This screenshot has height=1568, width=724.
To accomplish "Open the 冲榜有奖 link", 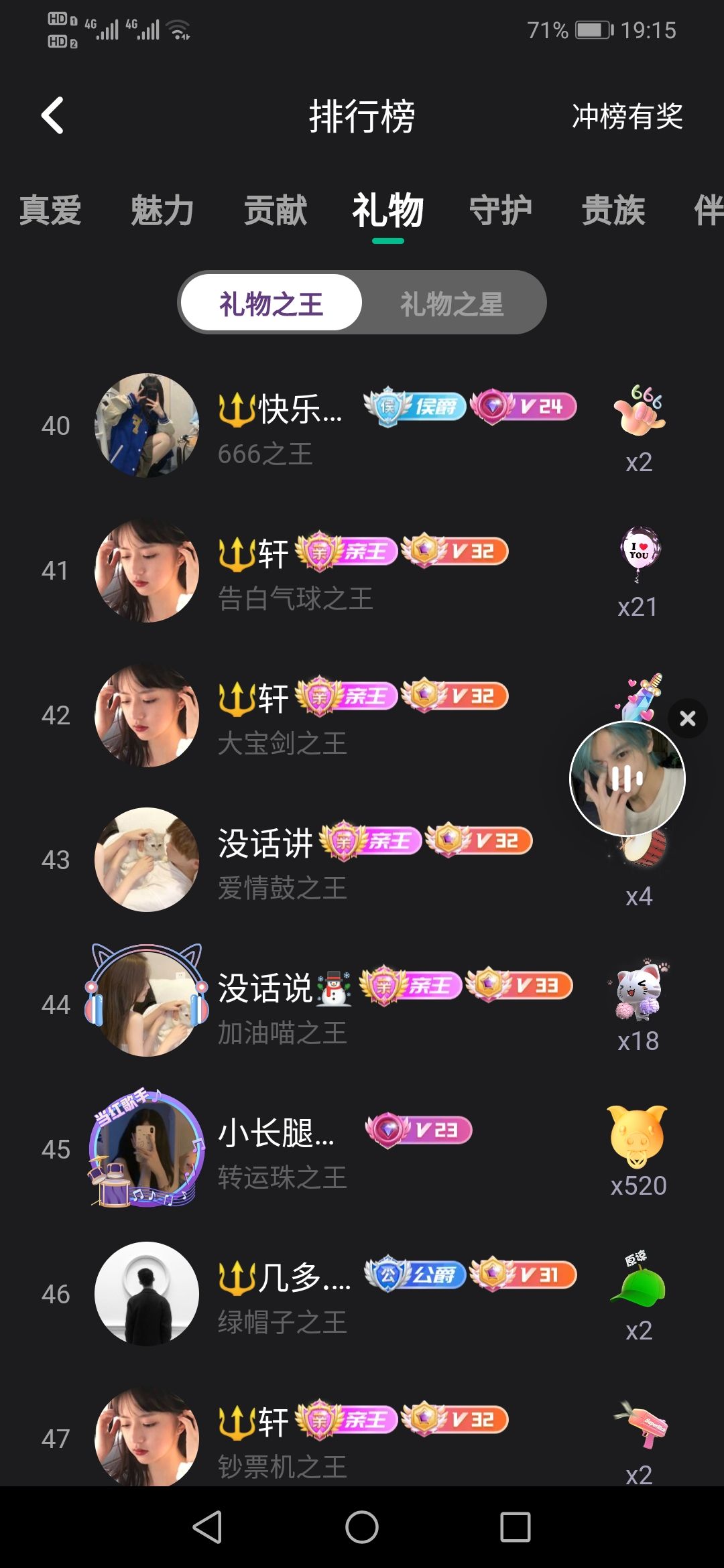I will tap(627, 117).
